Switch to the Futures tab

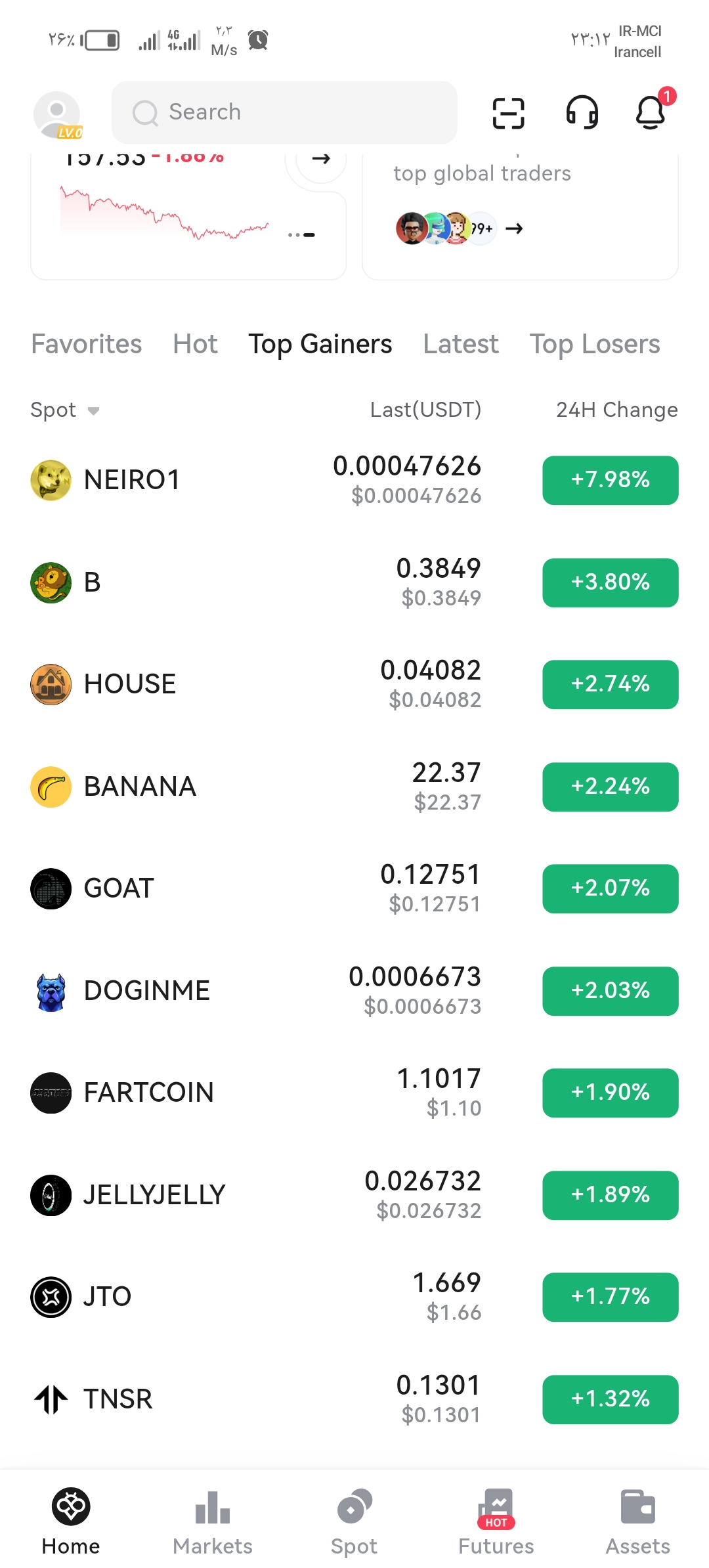click(x=496, y=1522)
